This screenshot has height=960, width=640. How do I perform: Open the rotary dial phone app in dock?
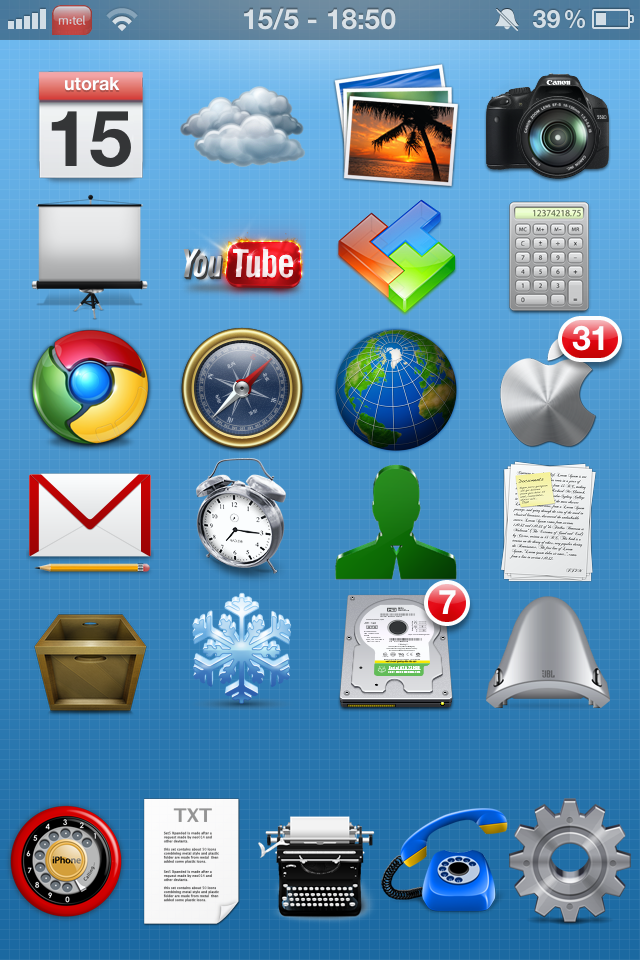66,860
